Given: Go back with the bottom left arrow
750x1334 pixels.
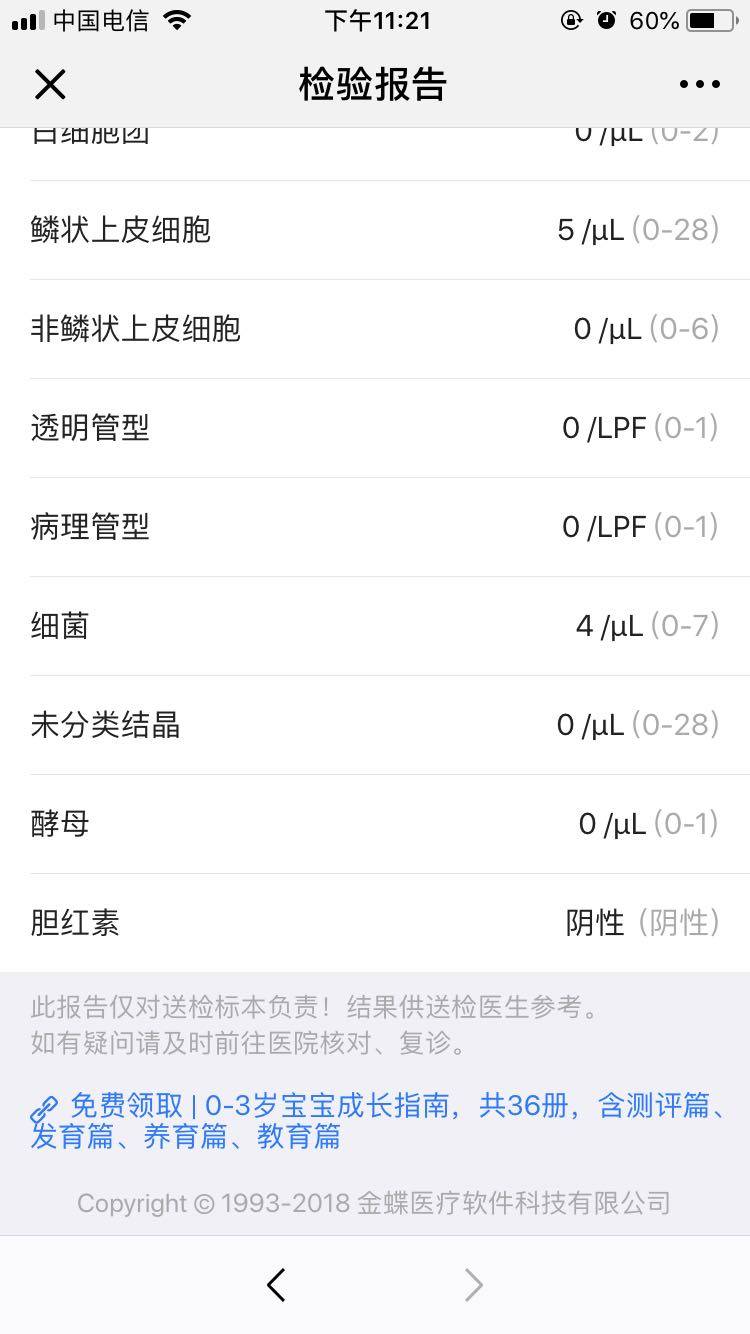Looking at the screenshot, I should pyautogui.click(x=277, y=1285).
